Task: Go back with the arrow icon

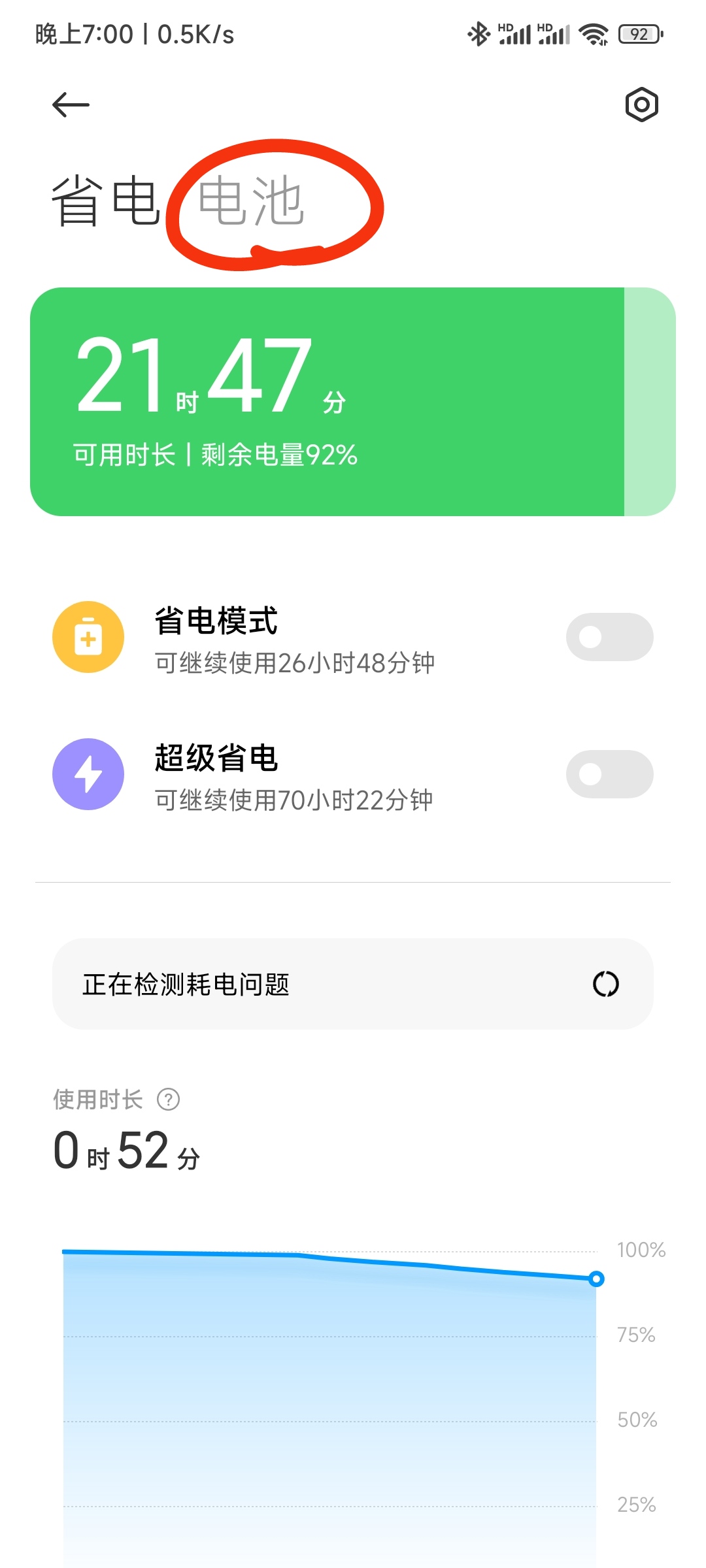Action: (71, 105)
